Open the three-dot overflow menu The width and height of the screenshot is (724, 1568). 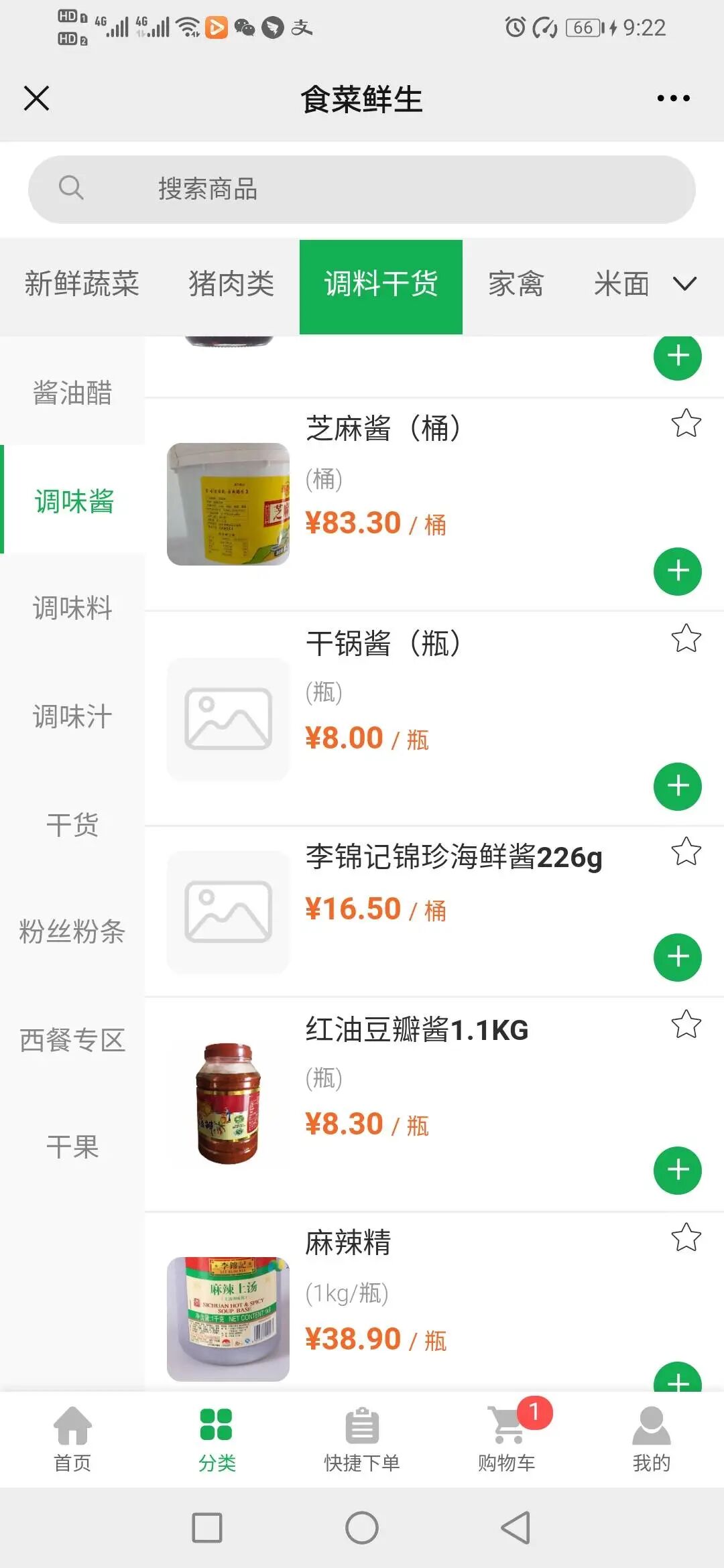pyautogui.click(x=673, y=99)
